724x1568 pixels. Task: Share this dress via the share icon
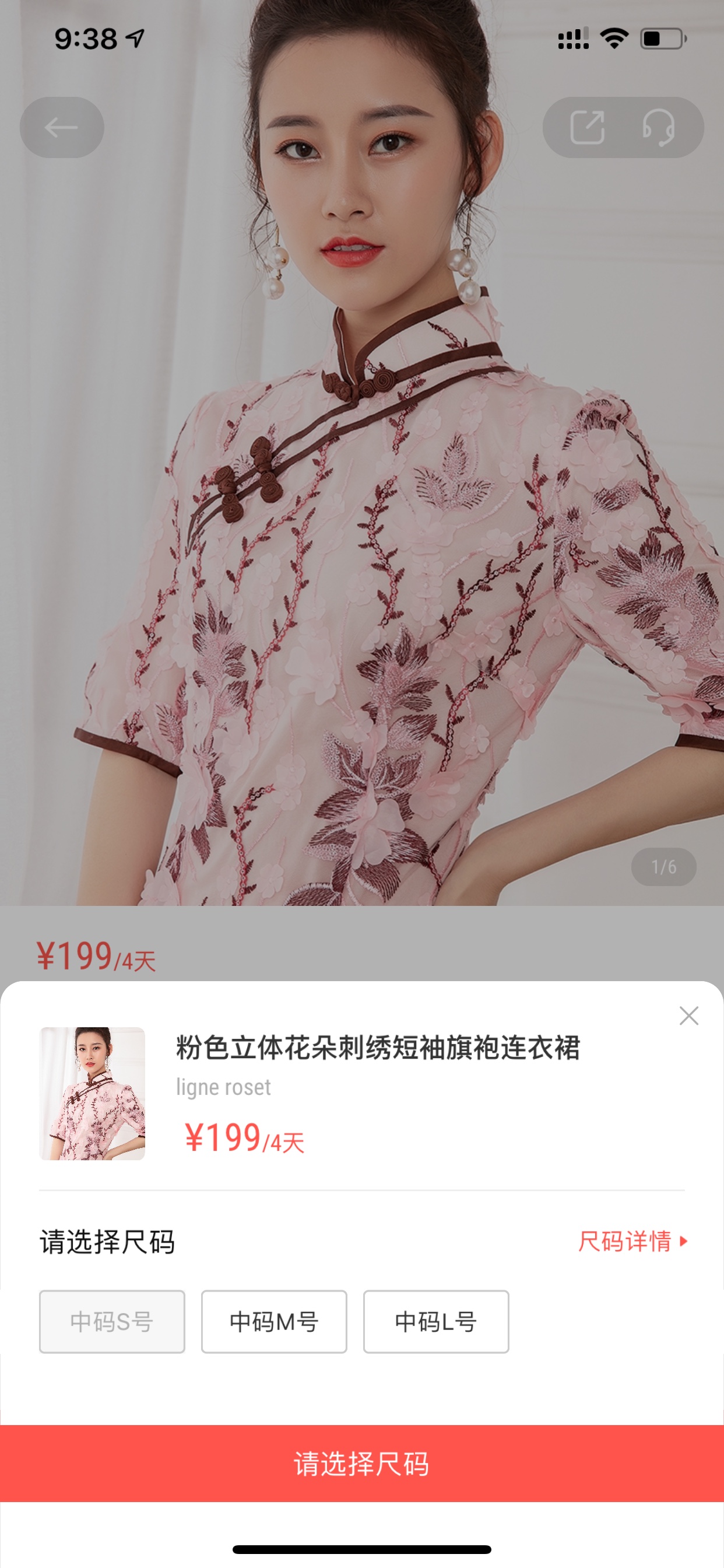587,127
